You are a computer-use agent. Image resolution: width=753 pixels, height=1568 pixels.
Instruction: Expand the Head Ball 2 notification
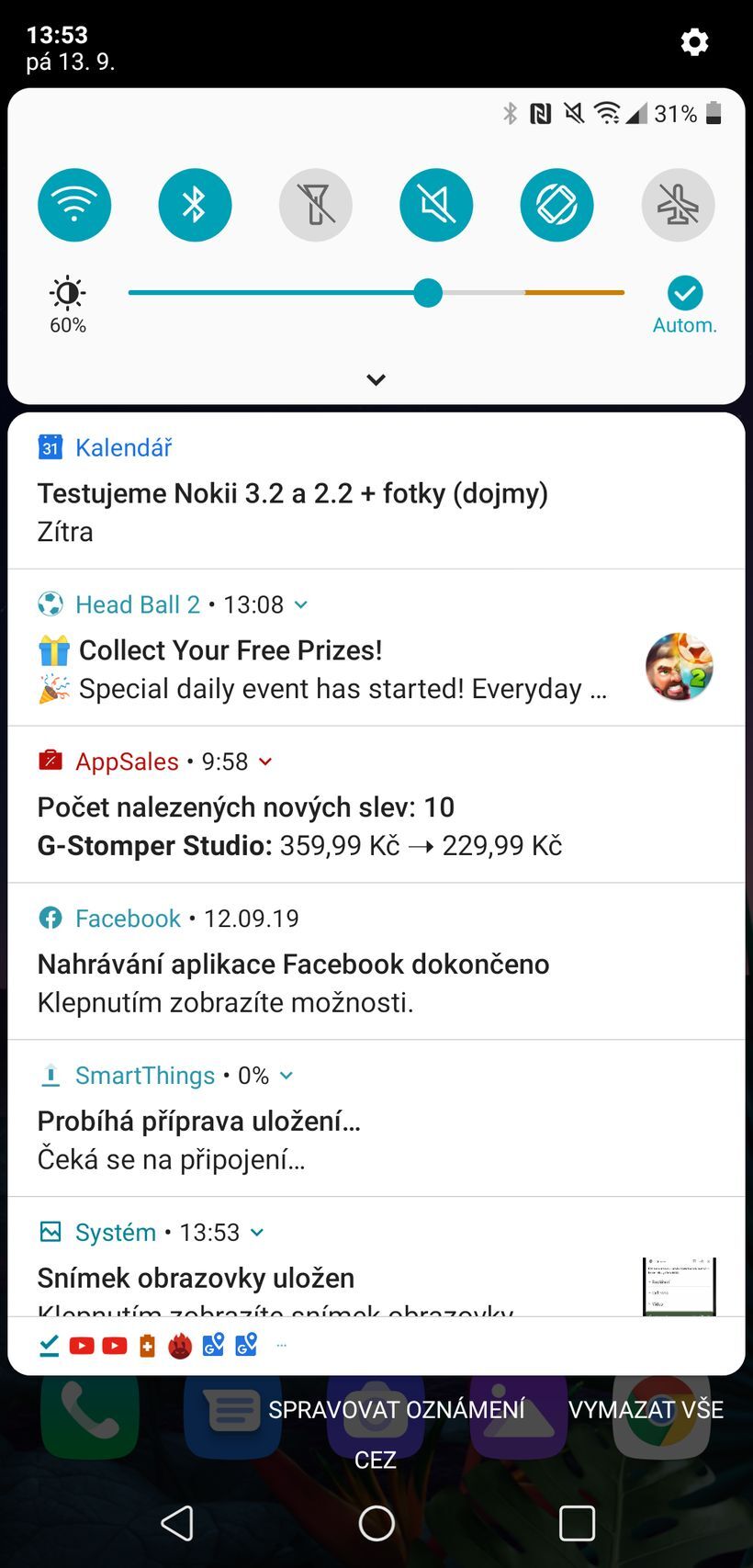tap(301, 604)
